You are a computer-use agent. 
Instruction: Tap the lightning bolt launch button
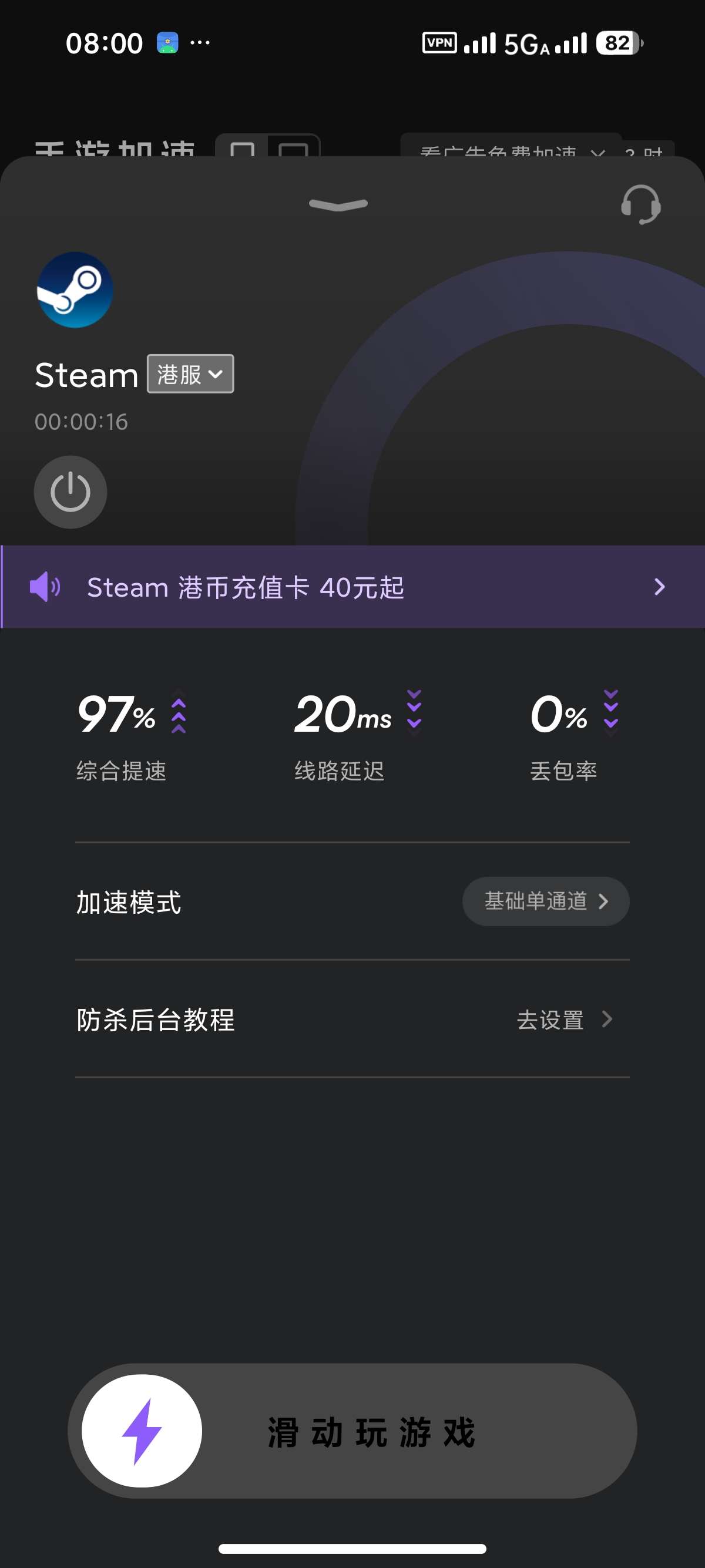point(142,1431)
